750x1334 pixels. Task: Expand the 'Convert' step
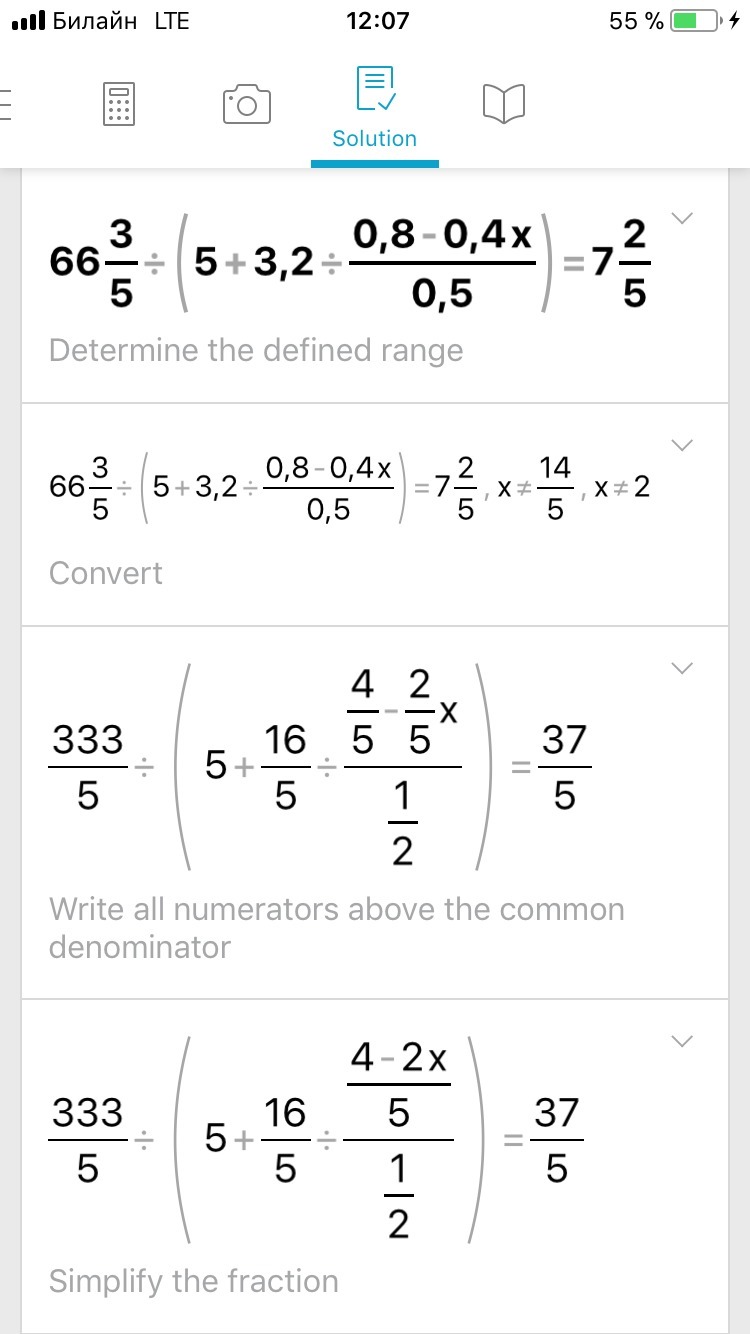pos(683,446)
